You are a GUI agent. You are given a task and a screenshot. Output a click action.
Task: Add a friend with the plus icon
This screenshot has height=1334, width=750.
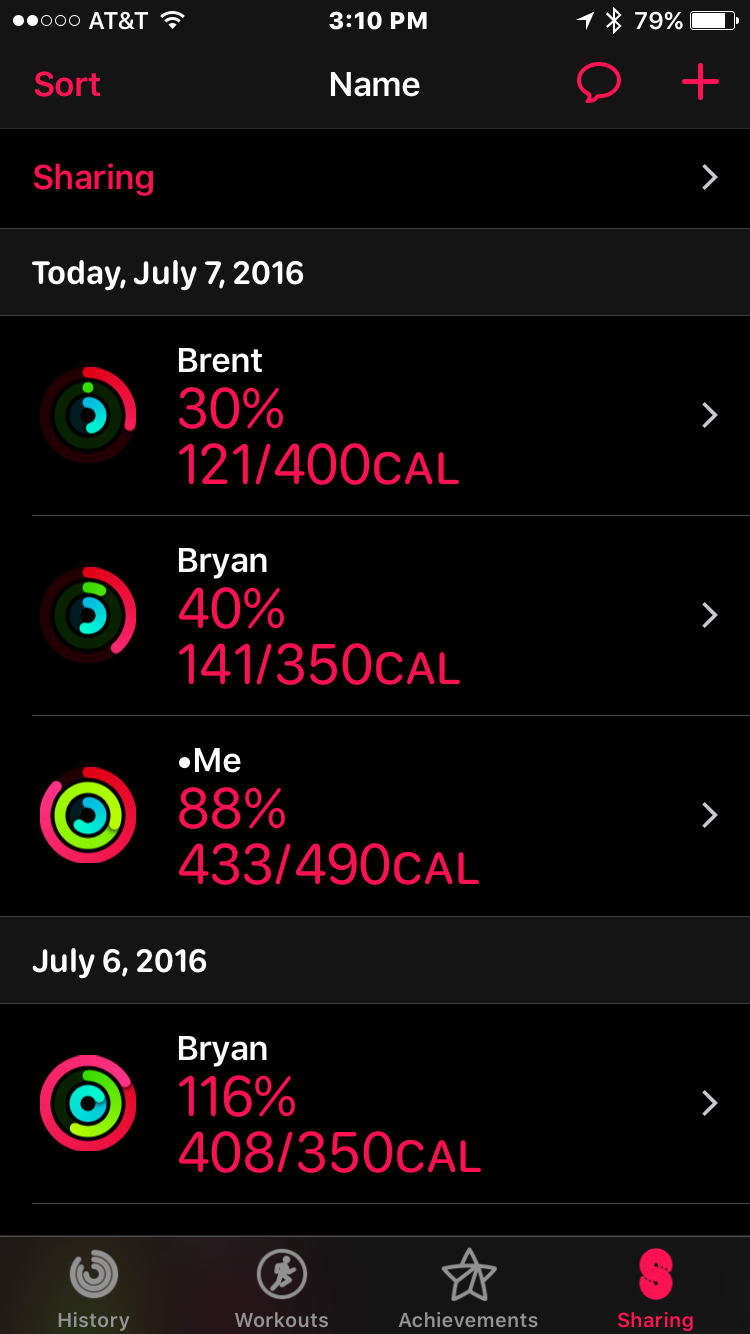click(x=700, y=84)
